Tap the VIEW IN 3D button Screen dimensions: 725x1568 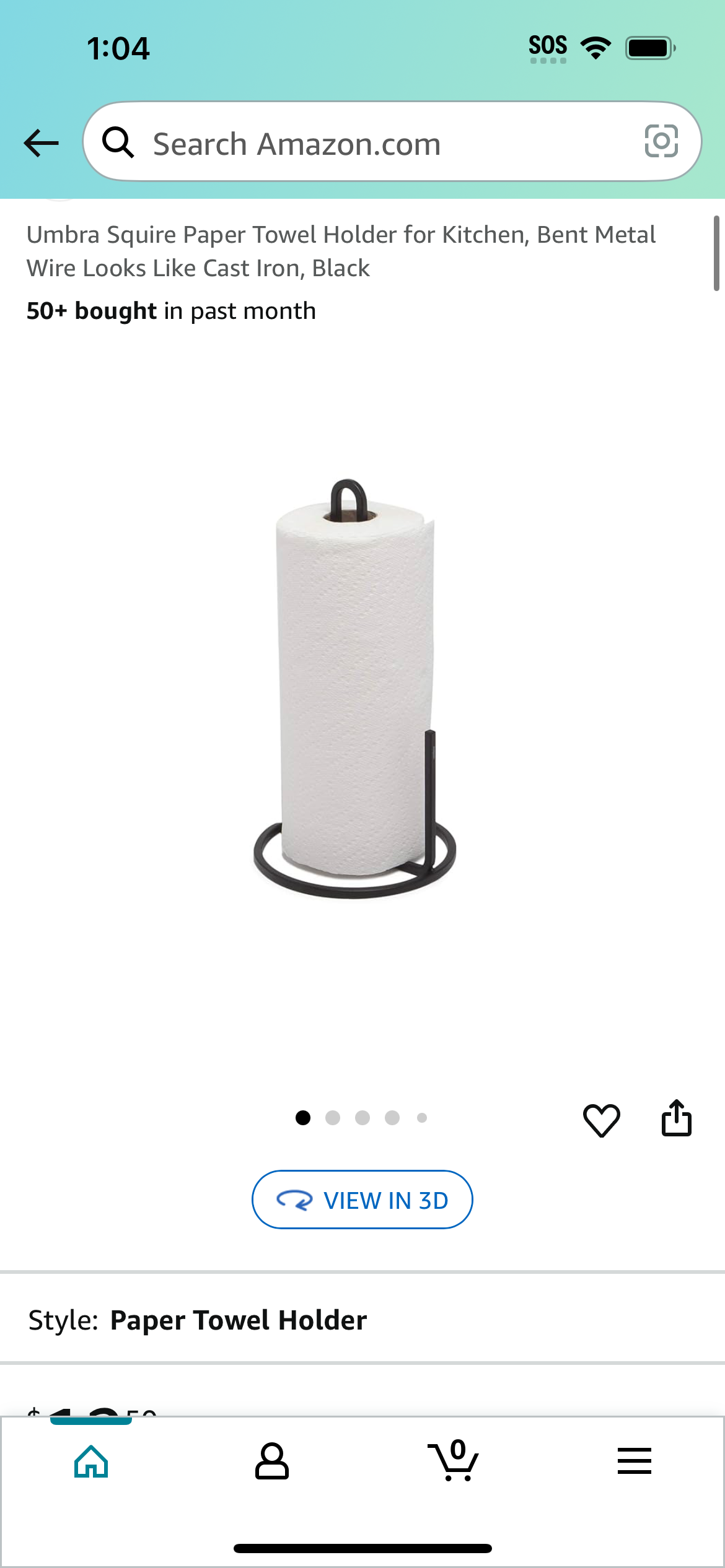(362, 1200)
